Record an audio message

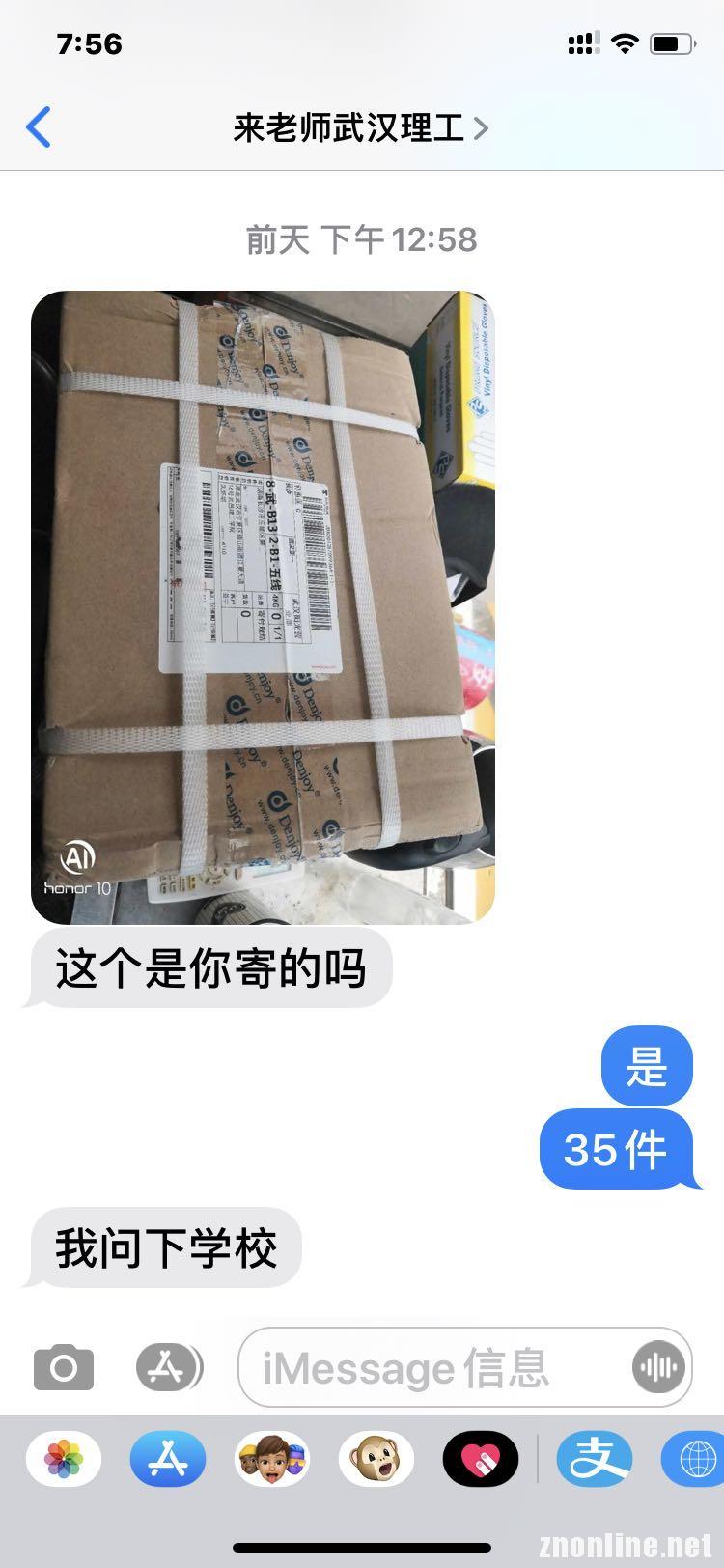[x=658, y=1367]
